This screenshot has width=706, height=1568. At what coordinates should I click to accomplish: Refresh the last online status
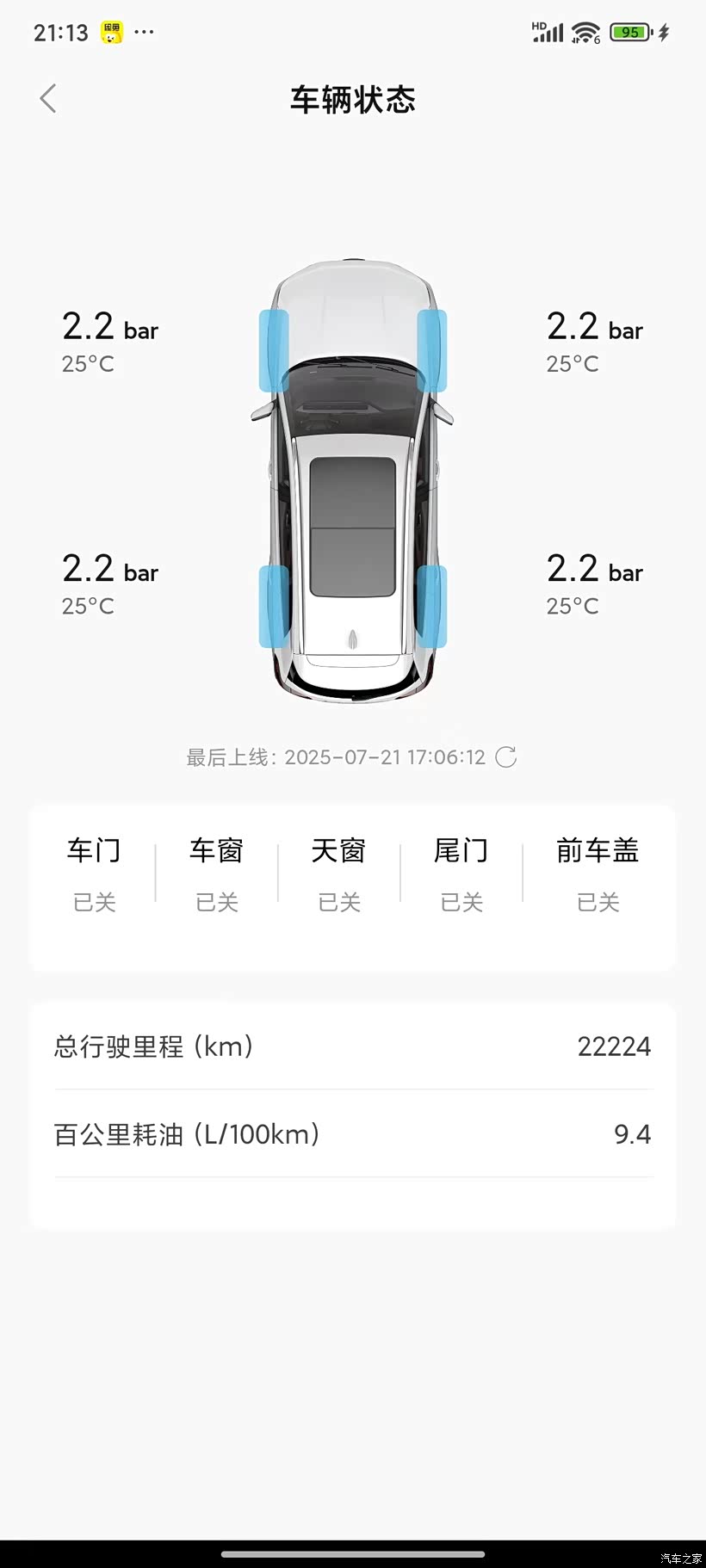coord(506,757)
